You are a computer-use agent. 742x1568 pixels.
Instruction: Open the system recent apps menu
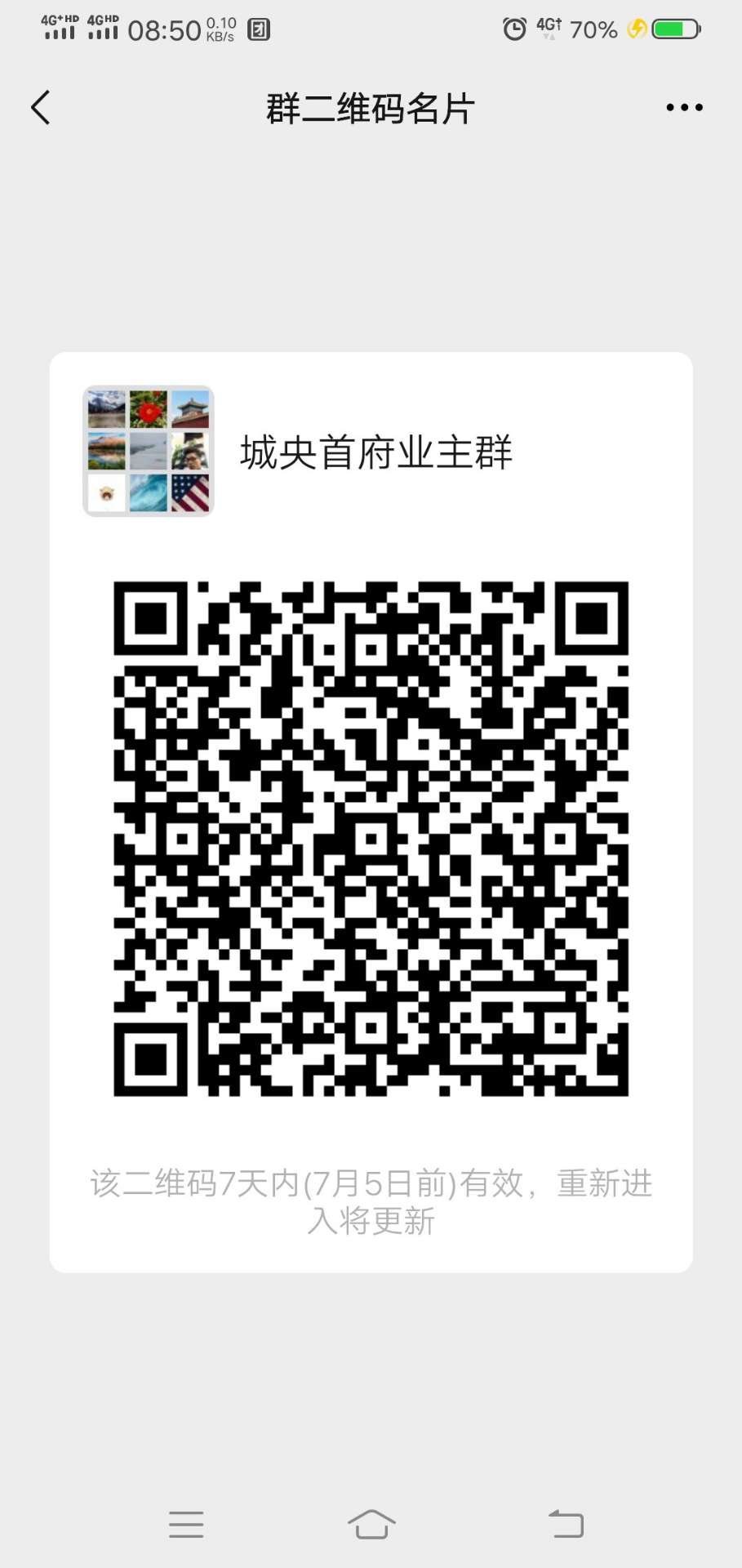click(186, 1524)
